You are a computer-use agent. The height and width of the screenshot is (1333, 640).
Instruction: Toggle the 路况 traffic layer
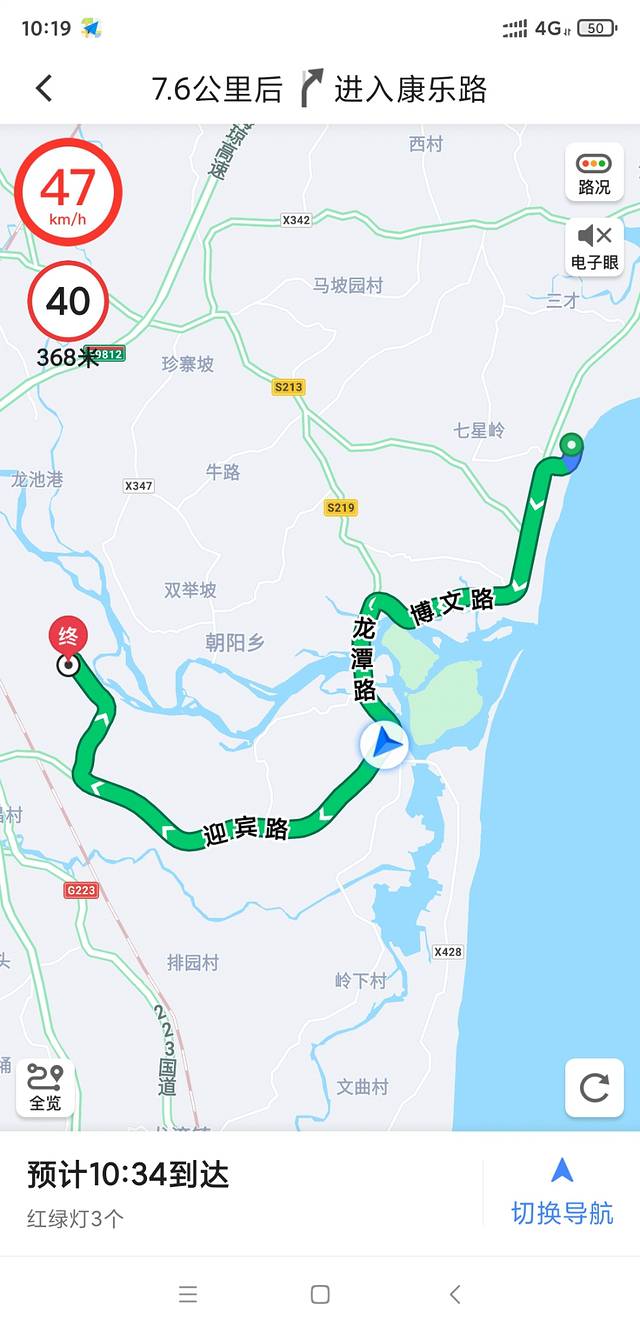pos(594,173)
